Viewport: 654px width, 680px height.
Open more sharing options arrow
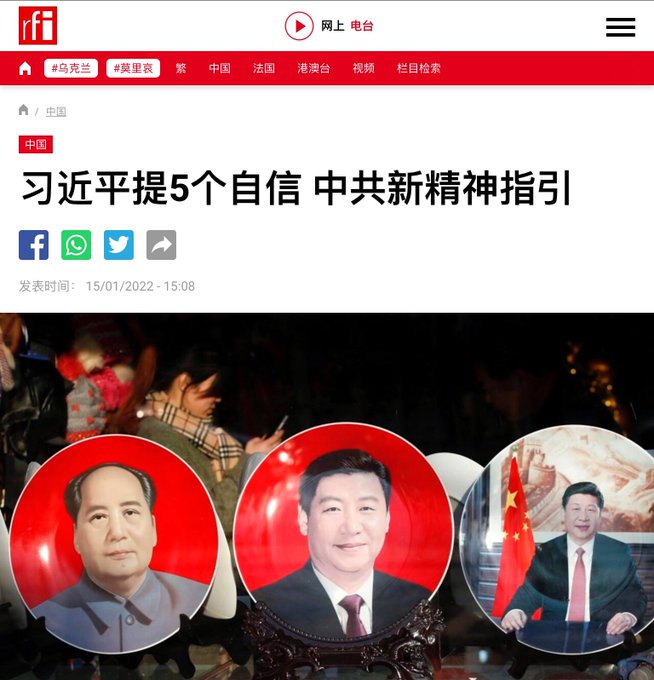tap(161, 245)
